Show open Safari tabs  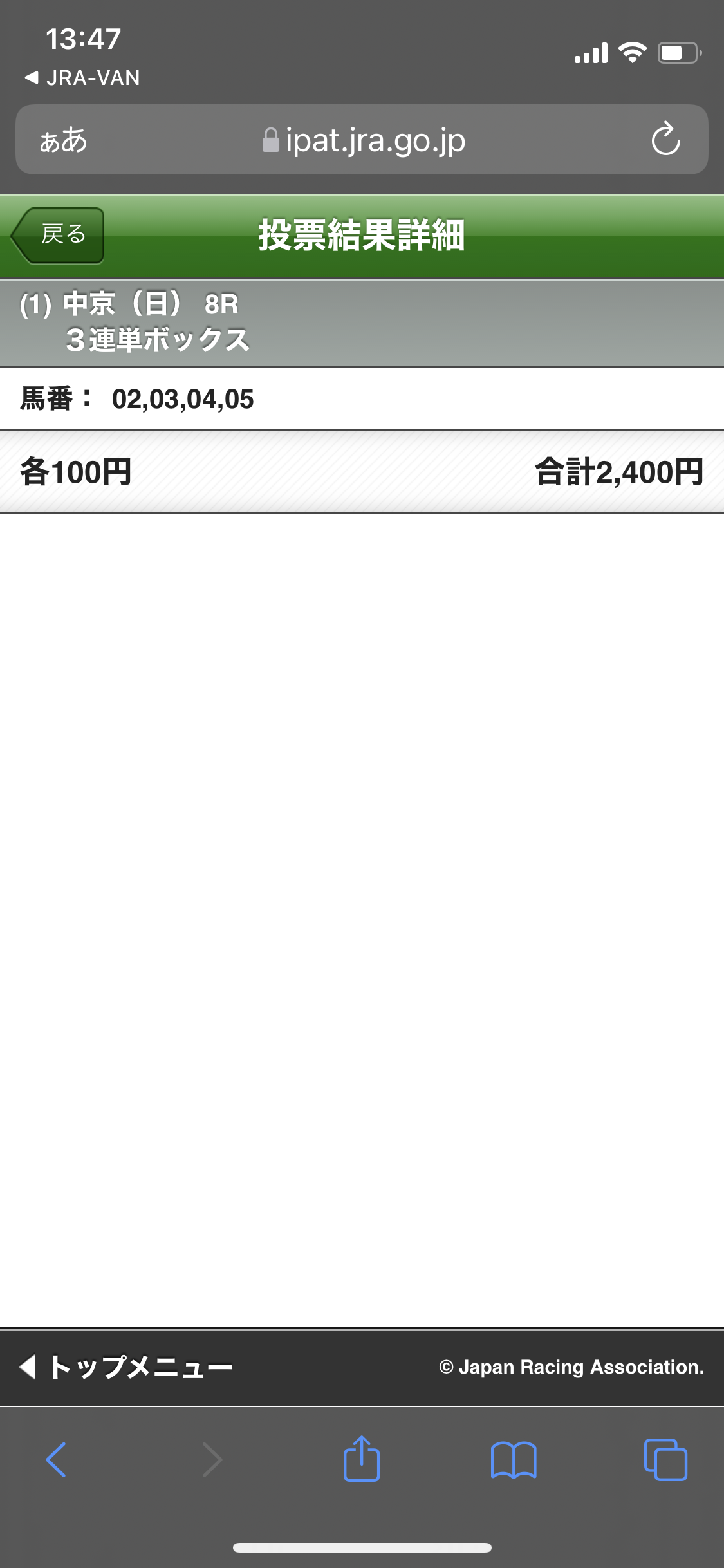pyautogui.click(x=665, y=1459)
